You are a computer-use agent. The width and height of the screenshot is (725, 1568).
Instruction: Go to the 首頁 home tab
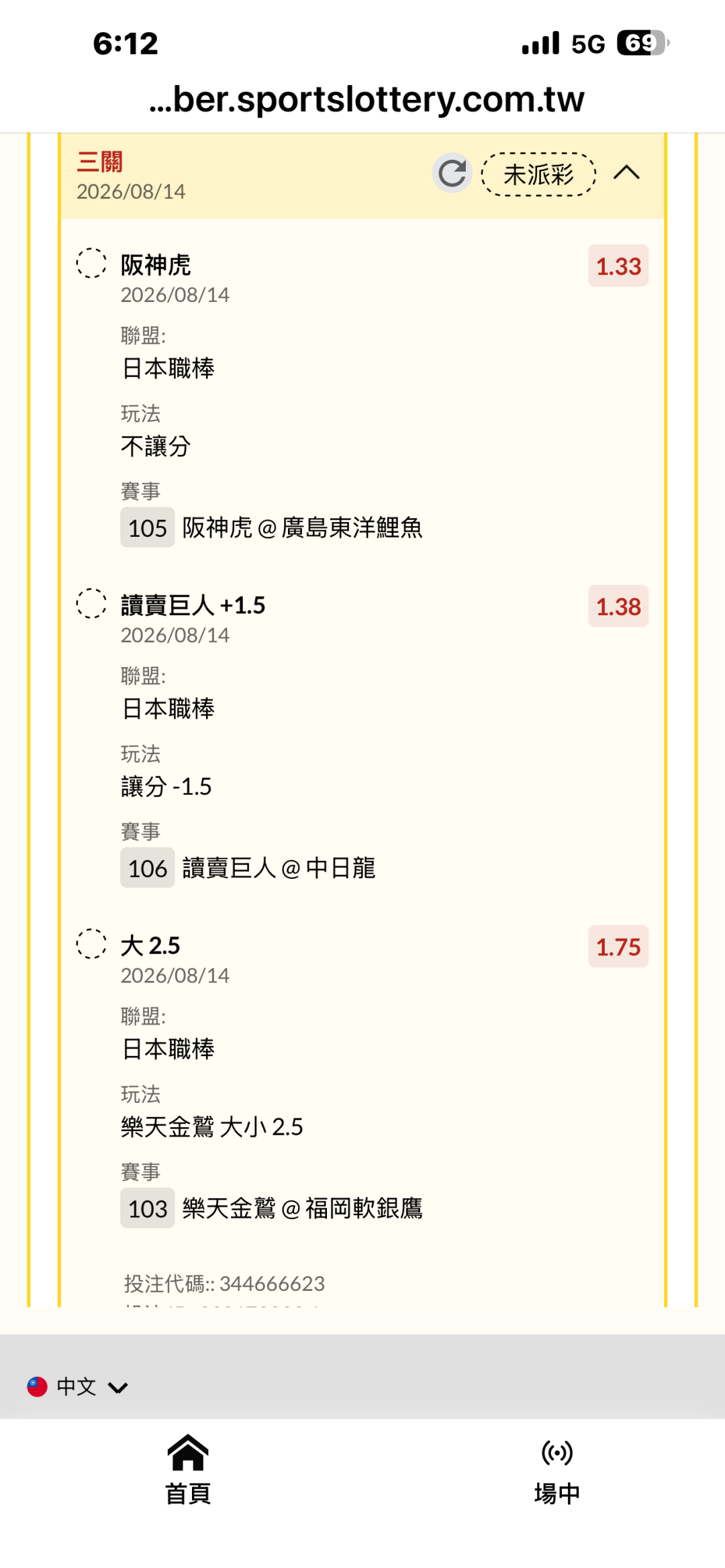[x=188, y=1470]
